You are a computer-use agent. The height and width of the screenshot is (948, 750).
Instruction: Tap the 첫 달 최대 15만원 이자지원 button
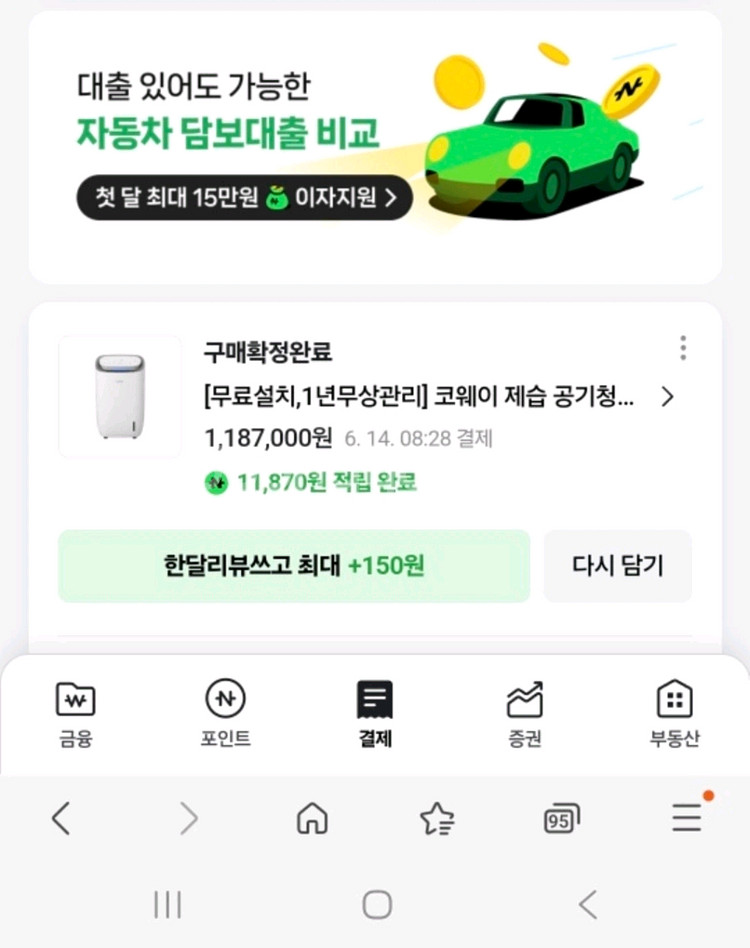[x=245, y=198]
